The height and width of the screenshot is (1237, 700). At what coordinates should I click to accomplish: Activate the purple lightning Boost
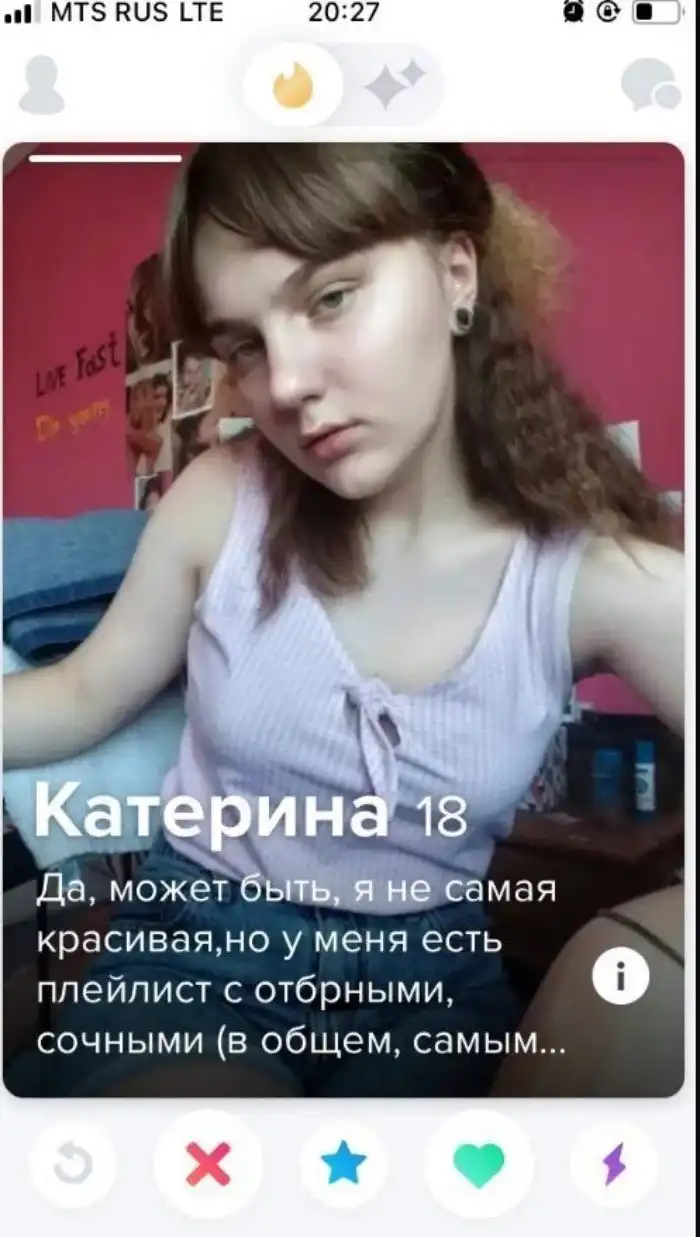614,1164
